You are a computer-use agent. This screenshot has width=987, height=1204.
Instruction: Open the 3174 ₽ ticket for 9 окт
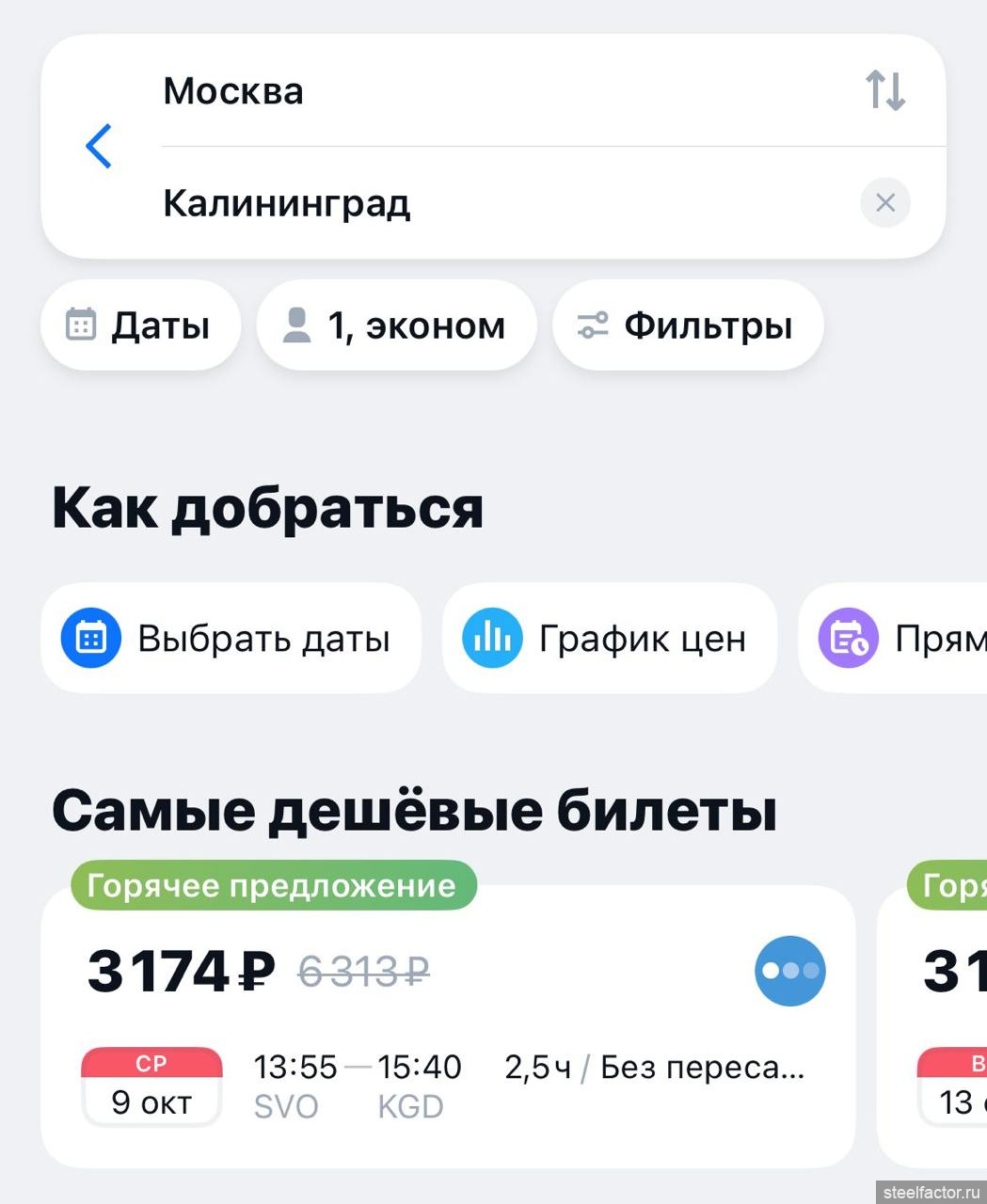(447, 1025)
